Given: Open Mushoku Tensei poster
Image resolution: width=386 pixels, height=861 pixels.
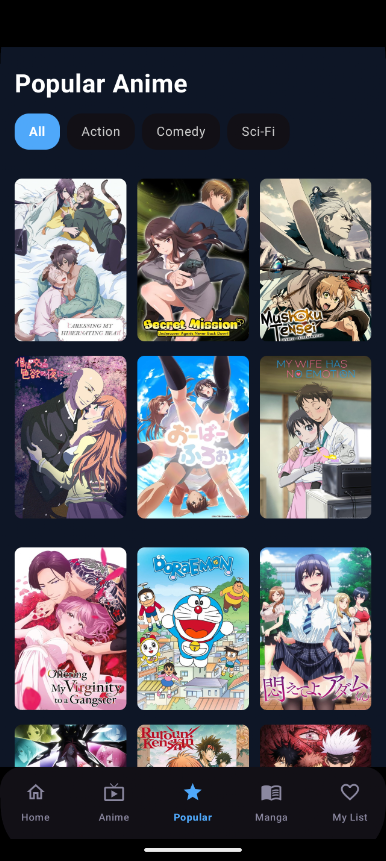Looking at the screenshot, I should point(315,260).
